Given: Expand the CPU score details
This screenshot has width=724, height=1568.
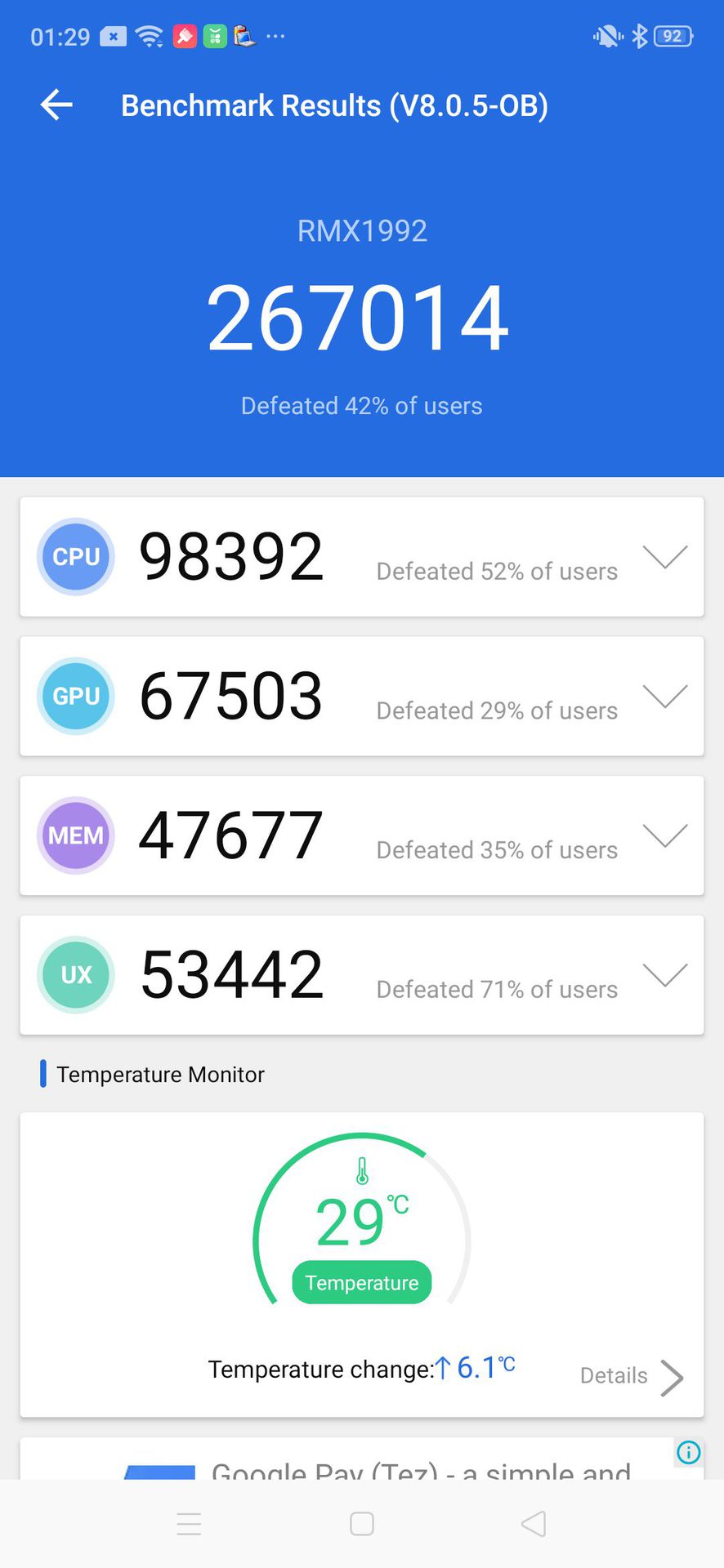Looking at the screenshot, I should (664, 557).
